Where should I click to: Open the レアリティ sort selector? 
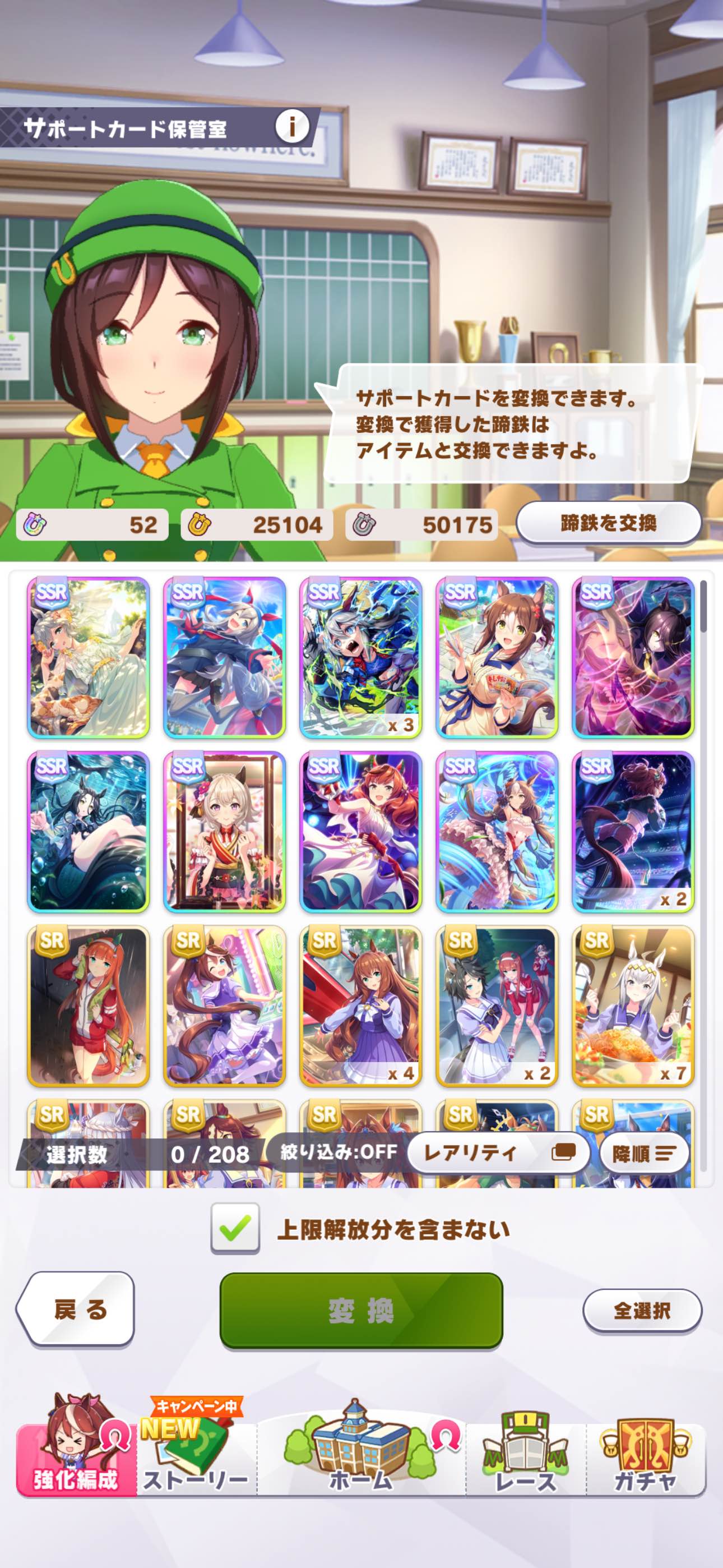498,1152
